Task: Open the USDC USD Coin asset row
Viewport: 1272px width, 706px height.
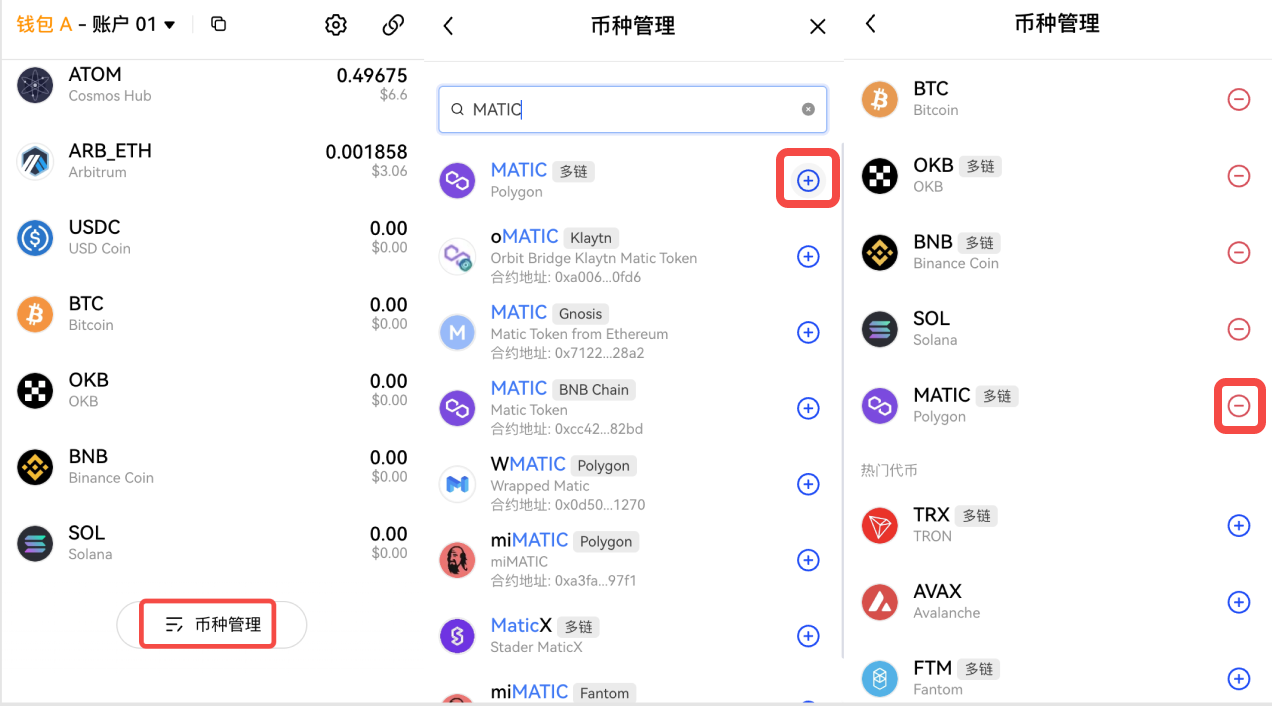Action: coord(211,237)
